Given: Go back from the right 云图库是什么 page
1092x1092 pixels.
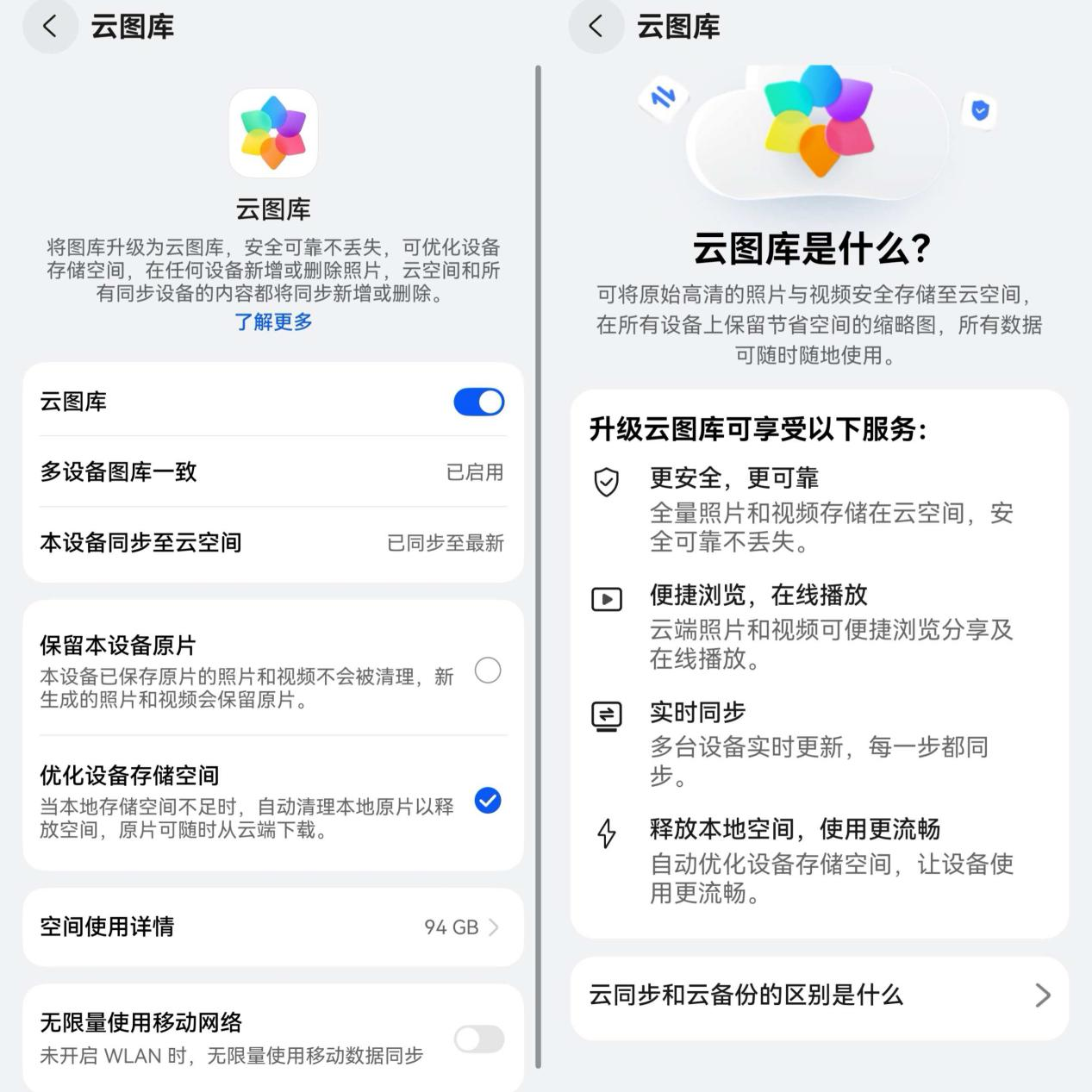Looking at the screenshot, I should [x=596, y=27].
